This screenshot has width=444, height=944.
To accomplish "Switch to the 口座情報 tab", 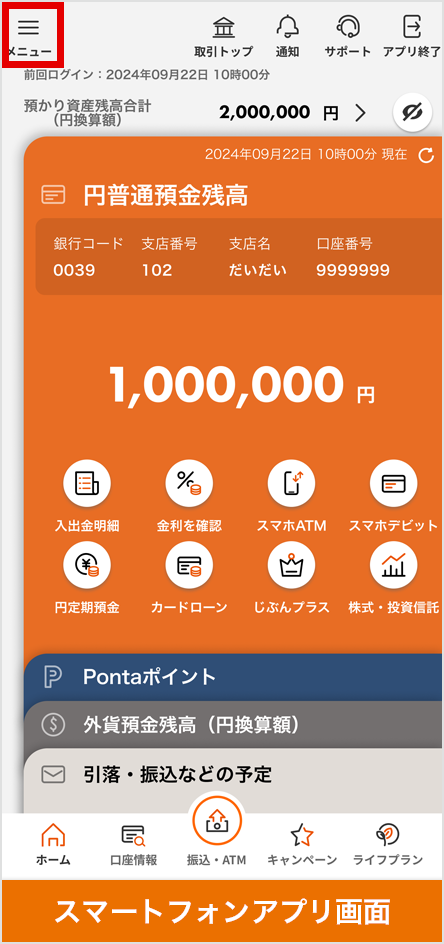I will coord(134,845).
